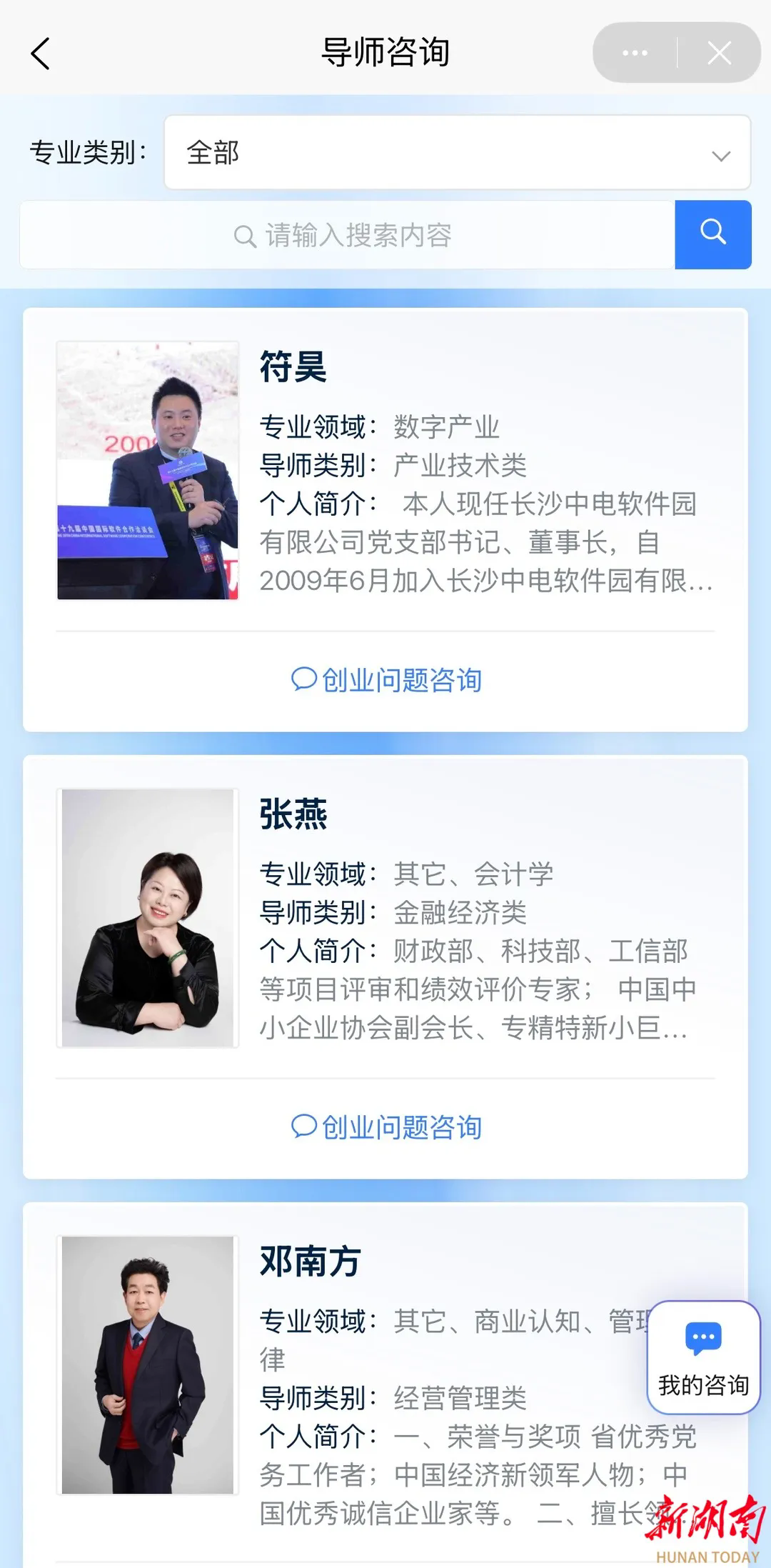This screenshot has height=1568, width=771.
Task: Start 创业问题咨询 with 张燕
Action: [x=386, y=1127]
